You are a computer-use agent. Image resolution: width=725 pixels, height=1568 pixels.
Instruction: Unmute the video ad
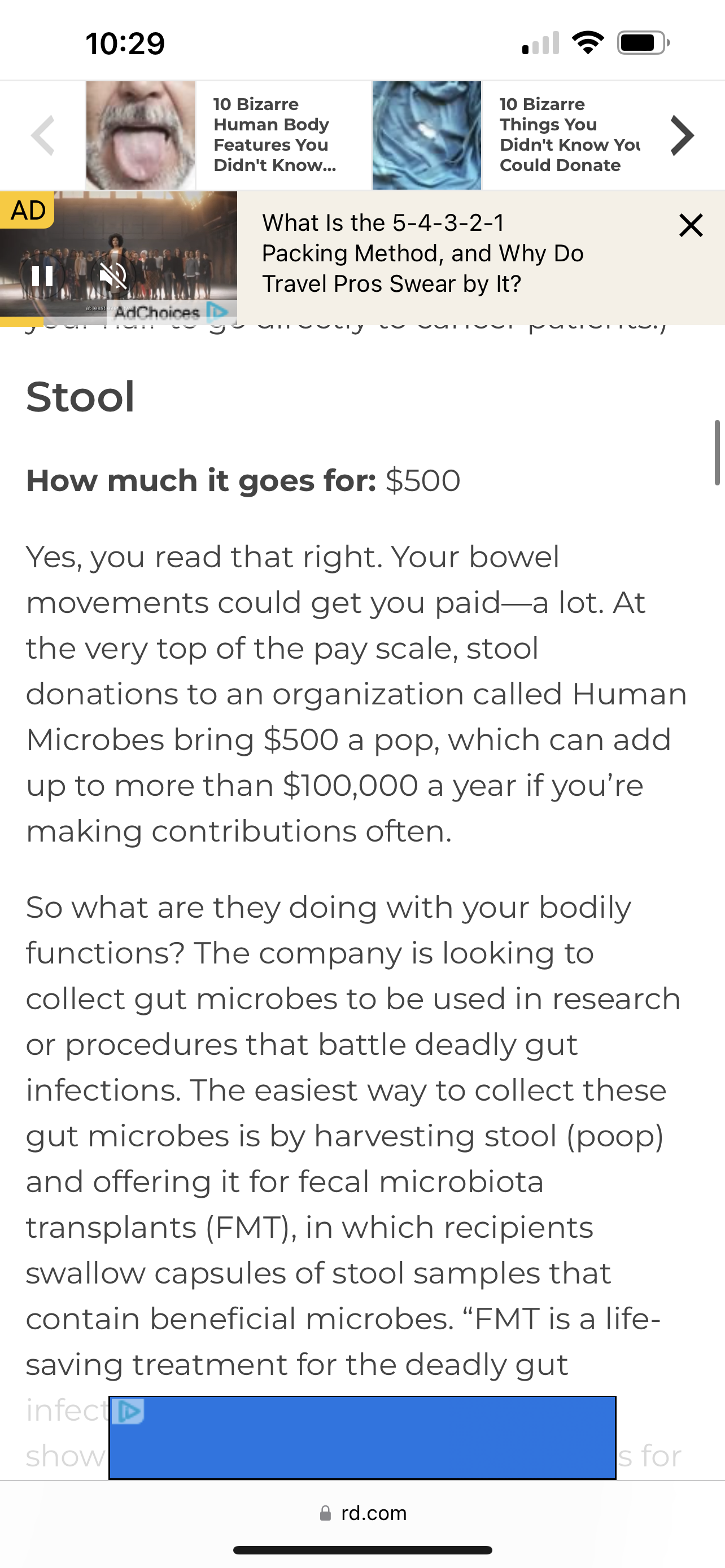(112, 276)
